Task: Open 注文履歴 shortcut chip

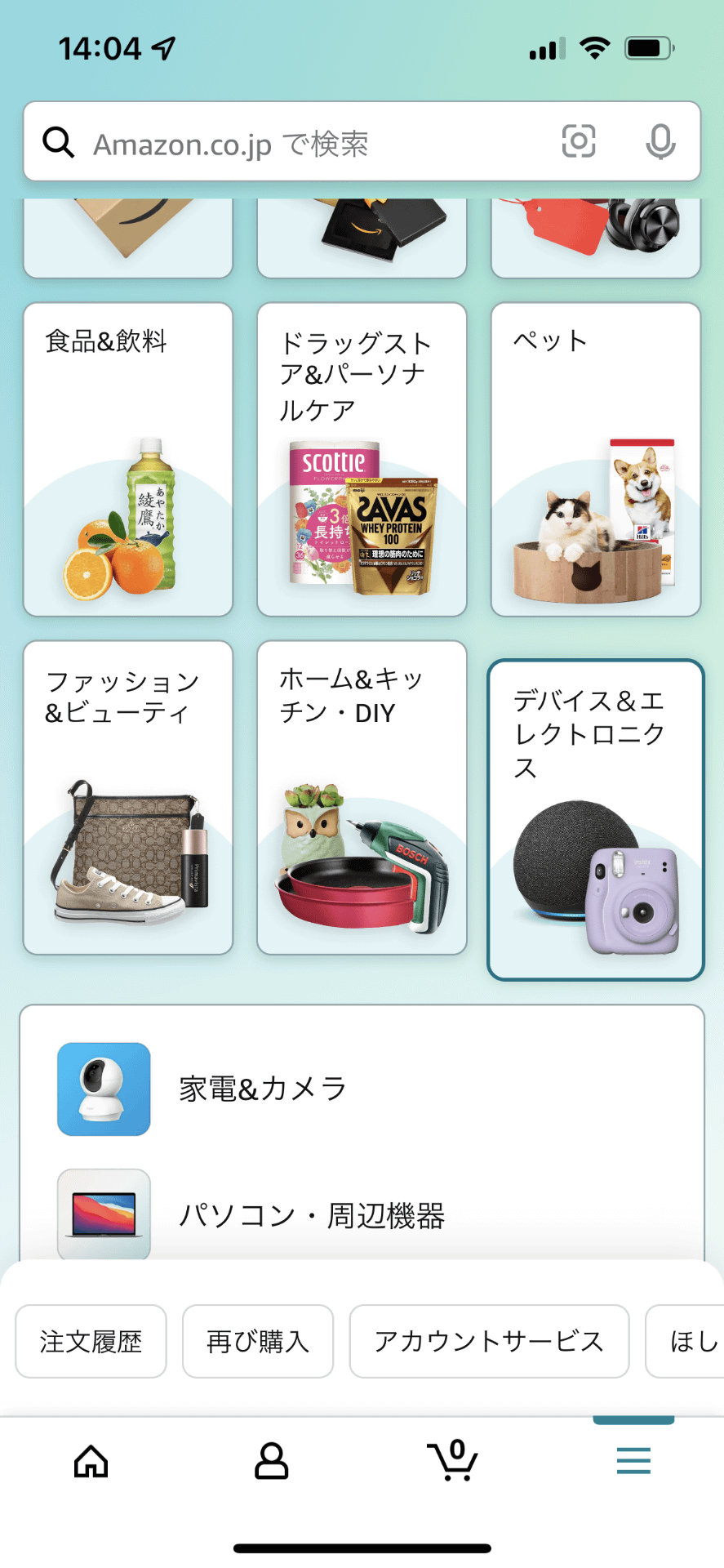Action: [x=91, y=1342]
